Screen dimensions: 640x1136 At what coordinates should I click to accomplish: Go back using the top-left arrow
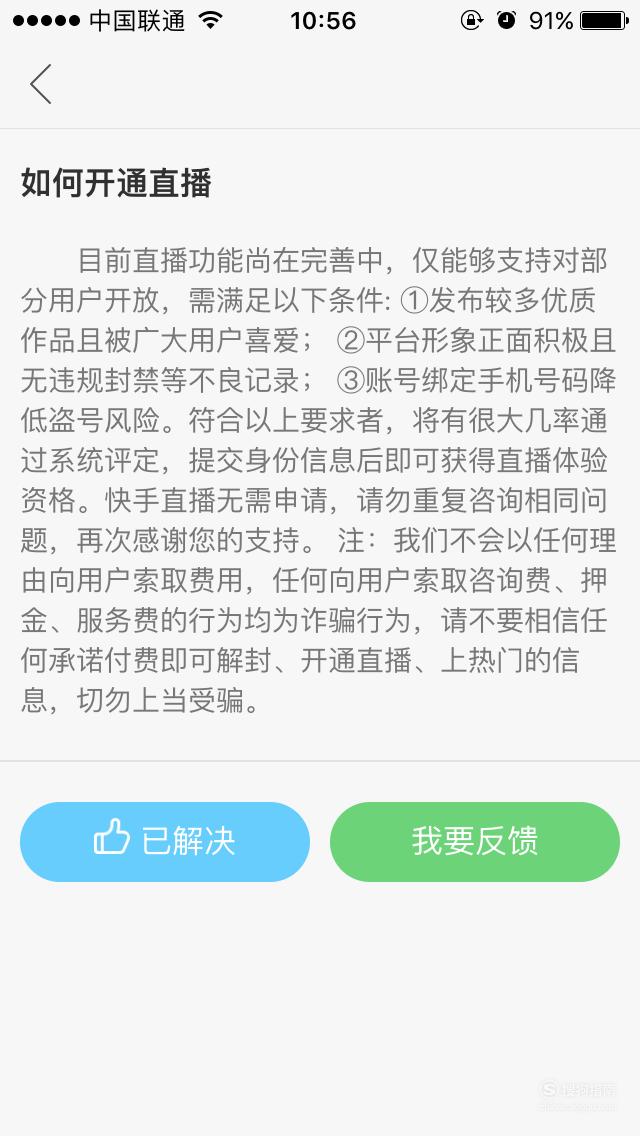point(41,84)
